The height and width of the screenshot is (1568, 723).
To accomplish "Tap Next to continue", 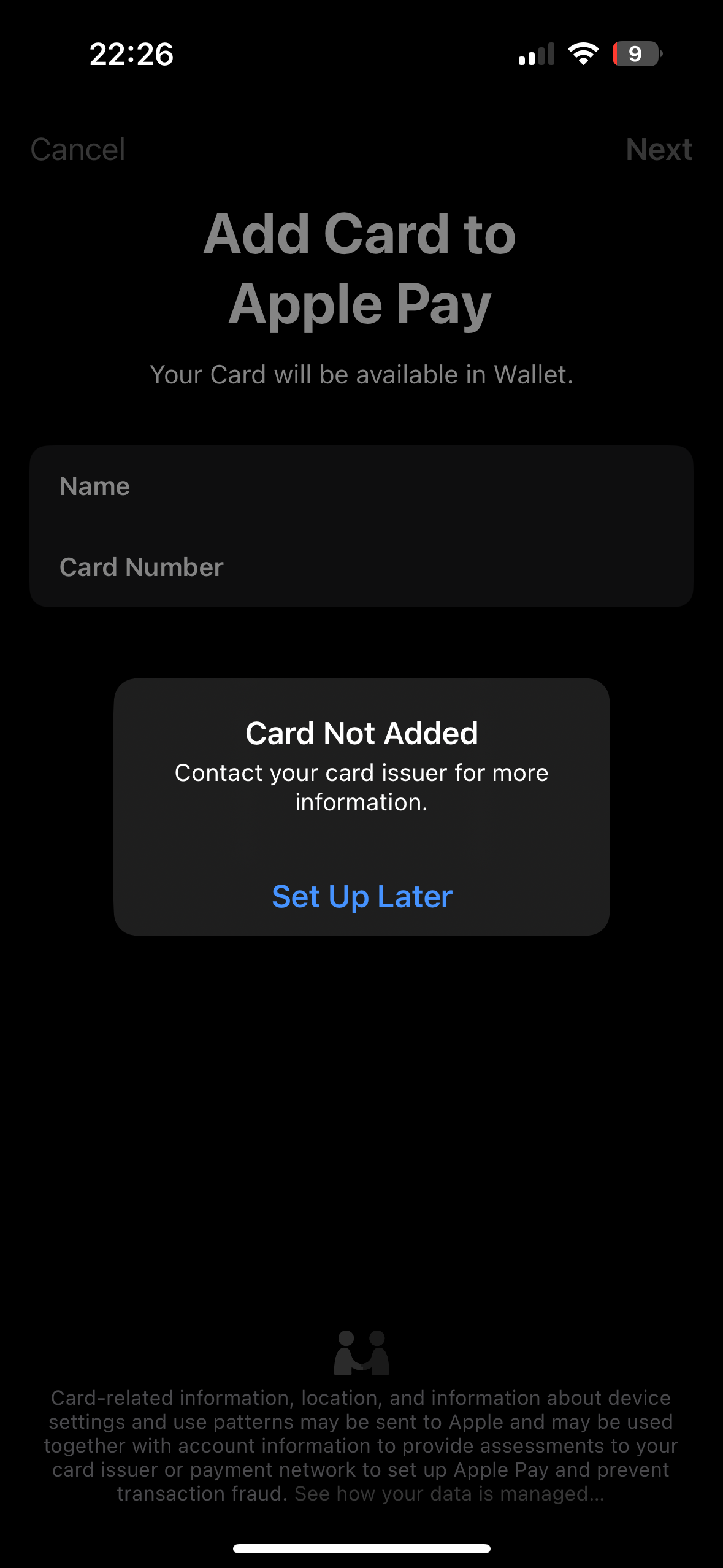I will pos(659,149).
